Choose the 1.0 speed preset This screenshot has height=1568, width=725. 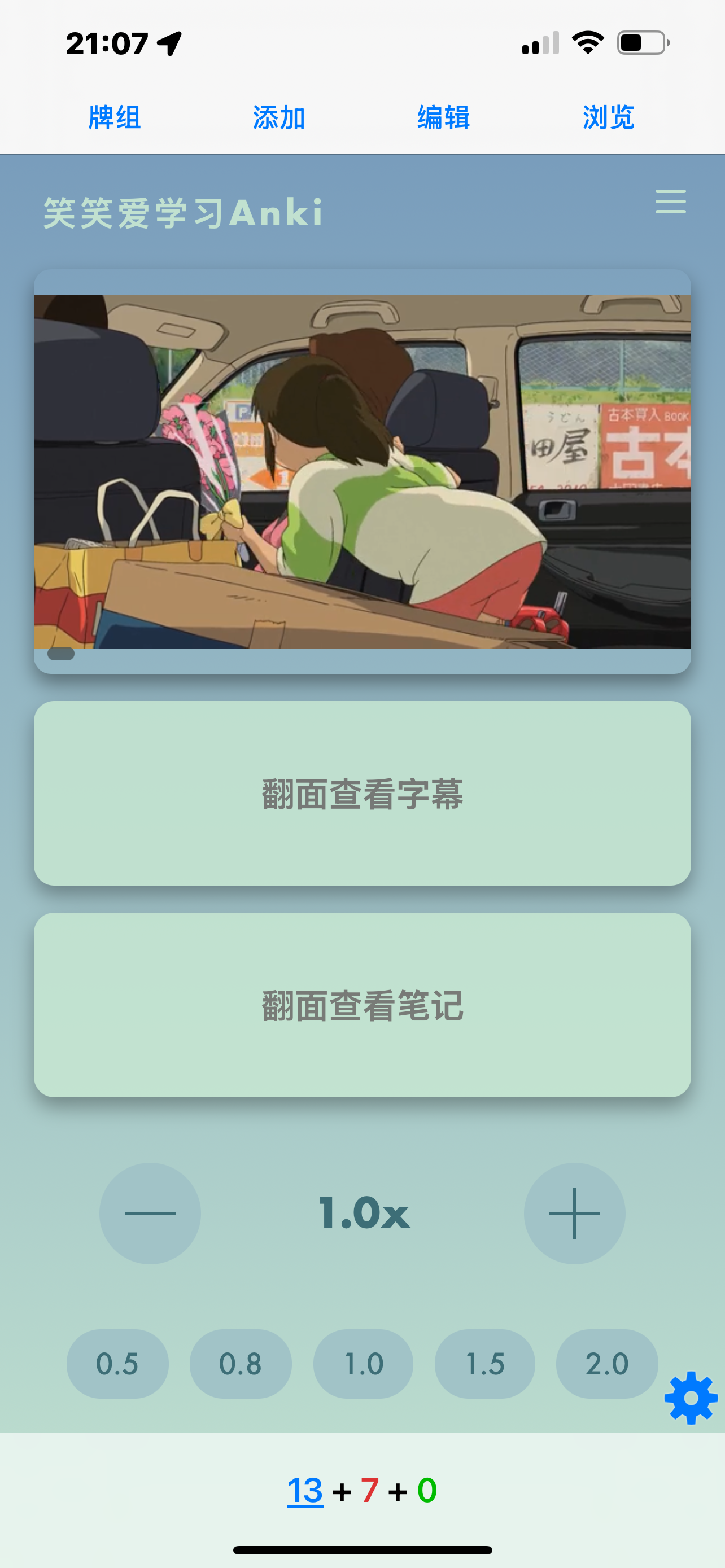[364, 1364]
